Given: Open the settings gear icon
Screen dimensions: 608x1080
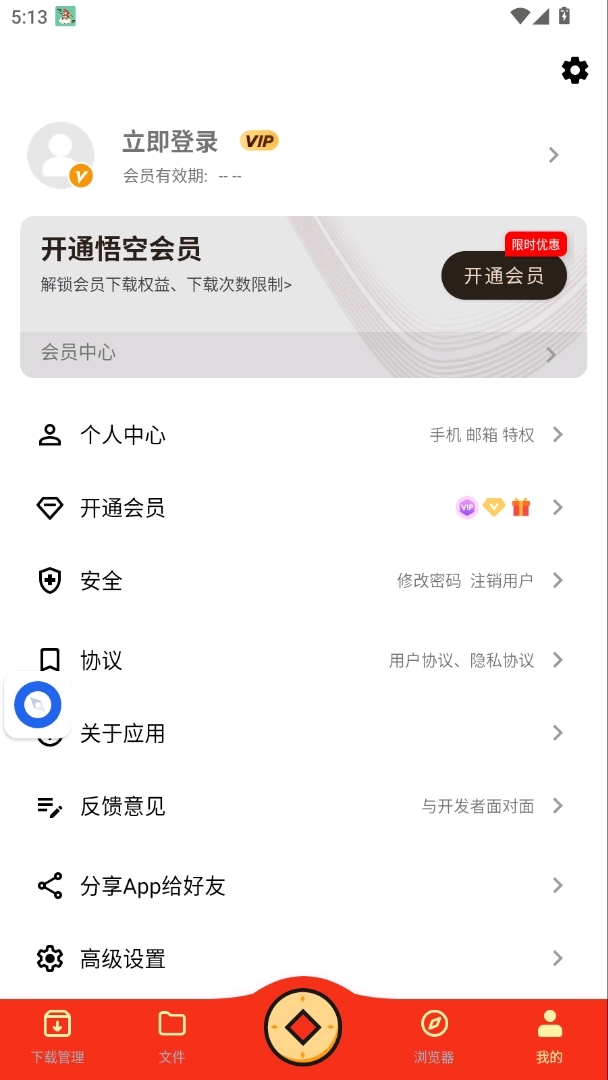Looking at the screenshot, I should click(x=575, y=71).
